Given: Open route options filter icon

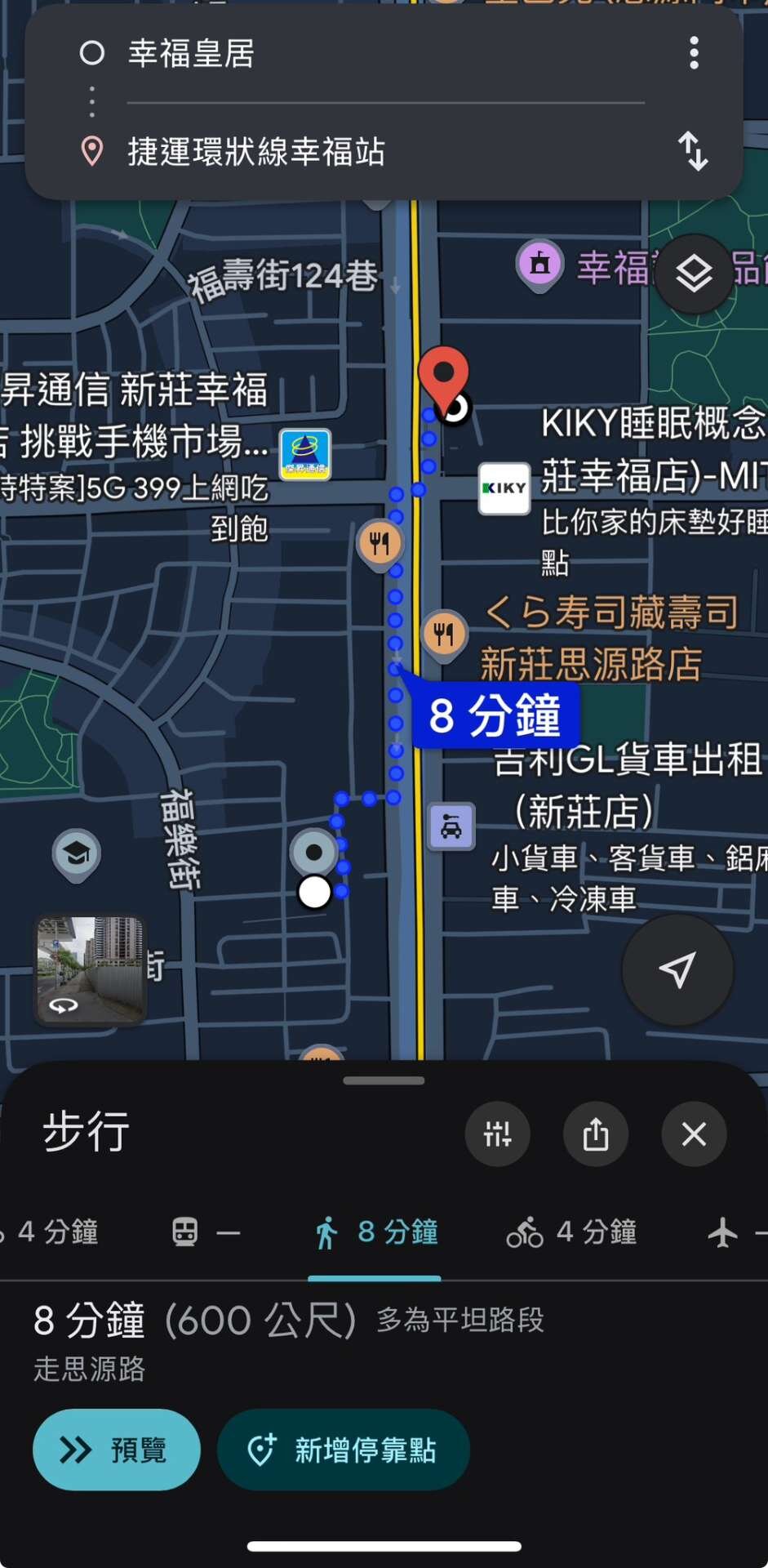Looking at the screenshot, I should 497,1134.
